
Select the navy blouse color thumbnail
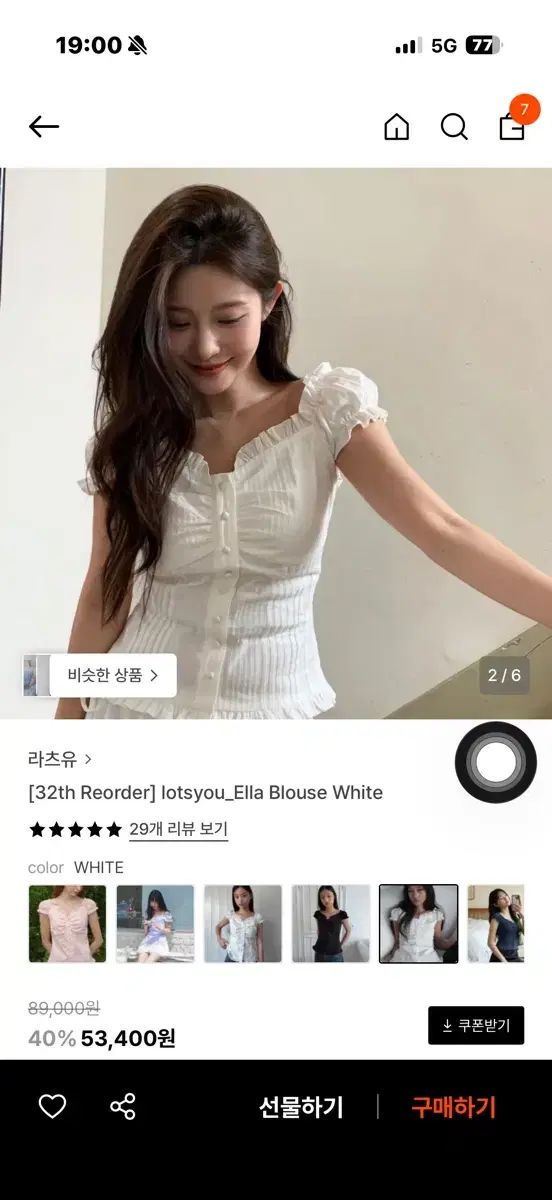496,924
